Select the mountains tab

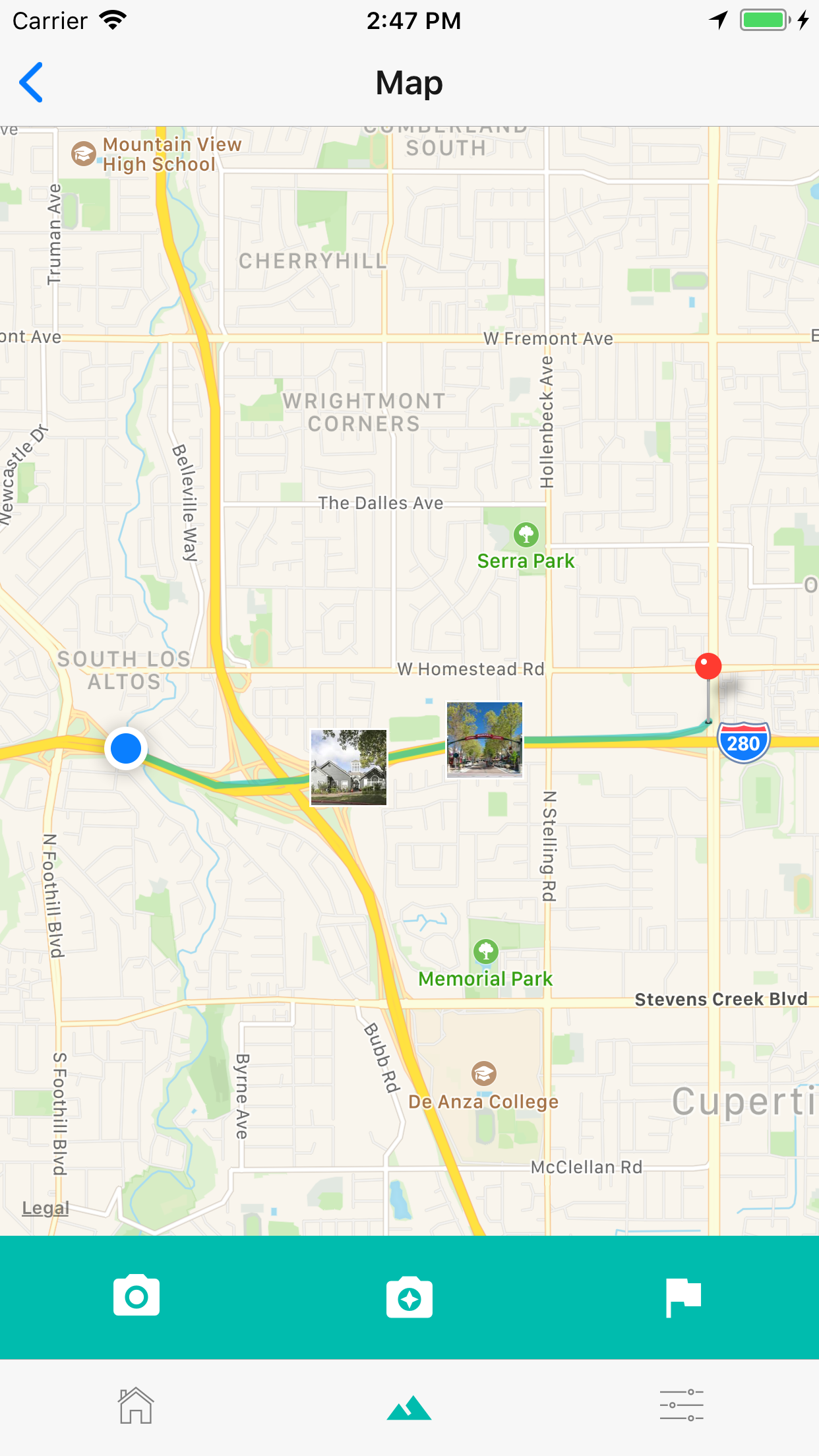[409, 1407]
